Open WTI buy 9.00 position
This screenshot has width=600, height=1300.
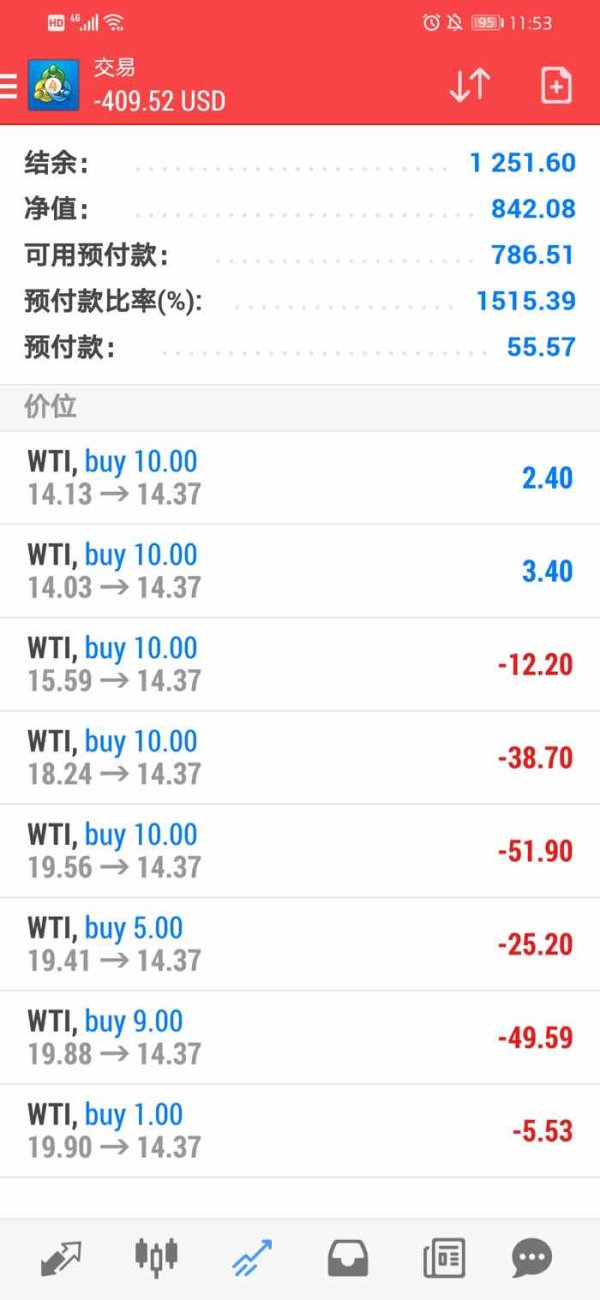[300, 1036]
